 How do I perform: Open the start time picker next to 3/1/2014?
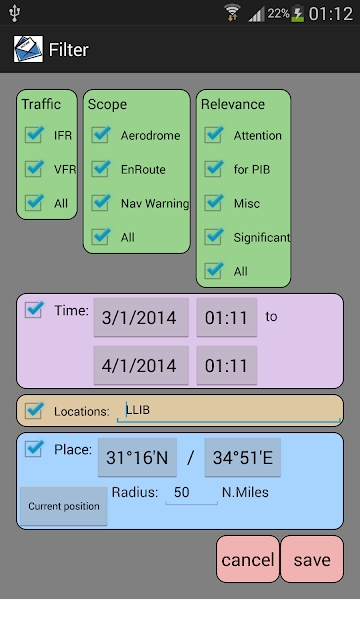coord(227,318)
